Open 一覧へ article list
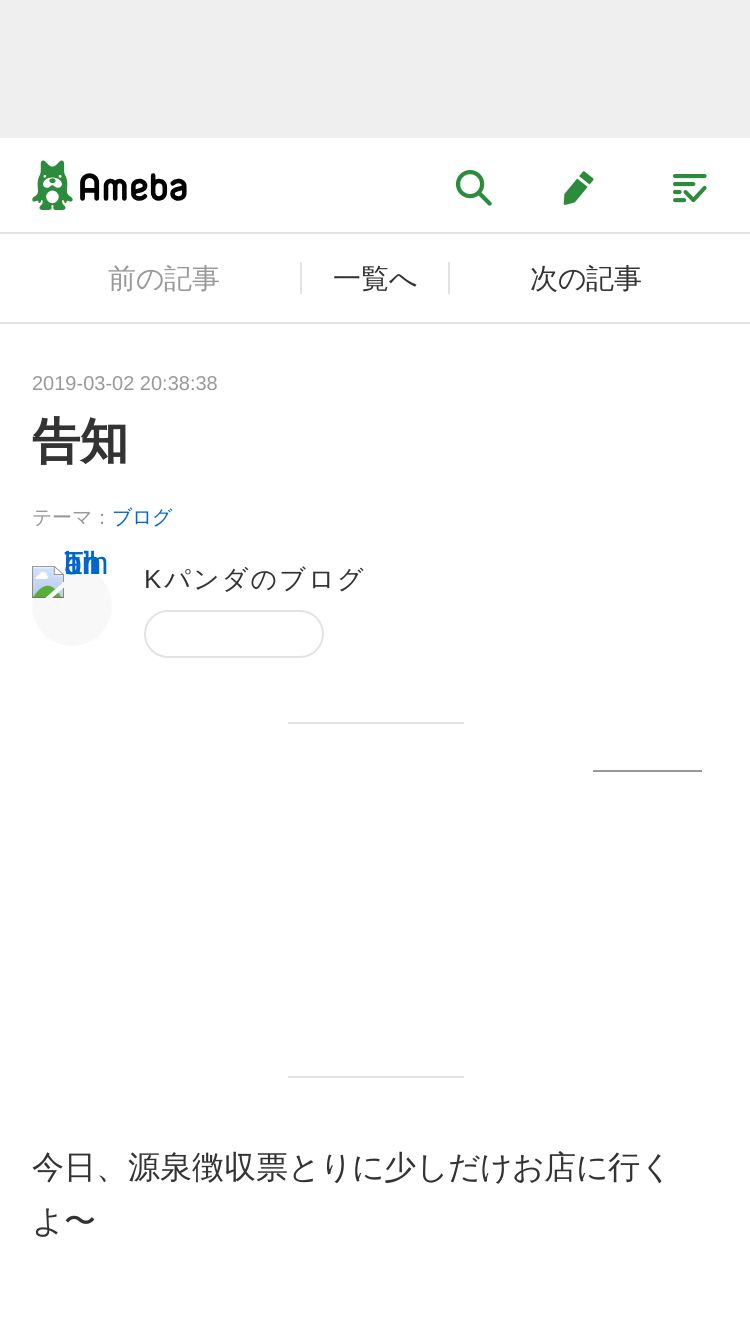 click(375, 278)
